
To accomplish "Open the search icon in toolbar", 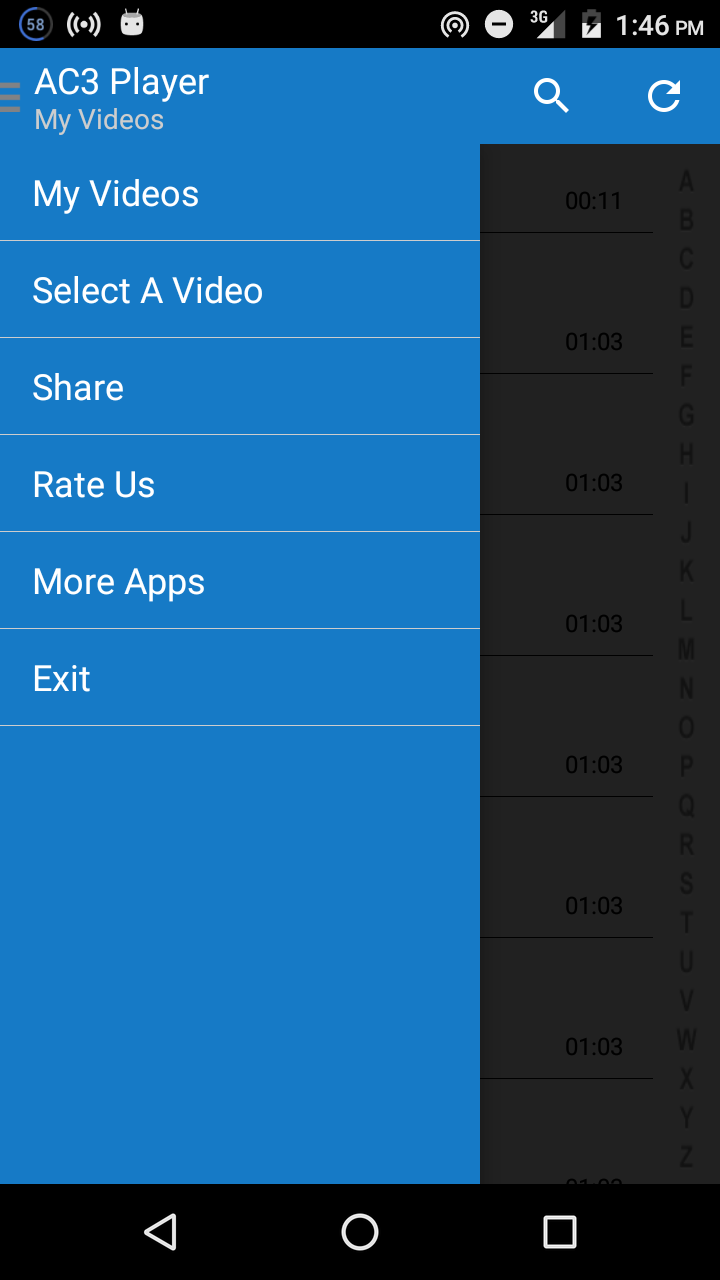I will click(x=551, y=95).
